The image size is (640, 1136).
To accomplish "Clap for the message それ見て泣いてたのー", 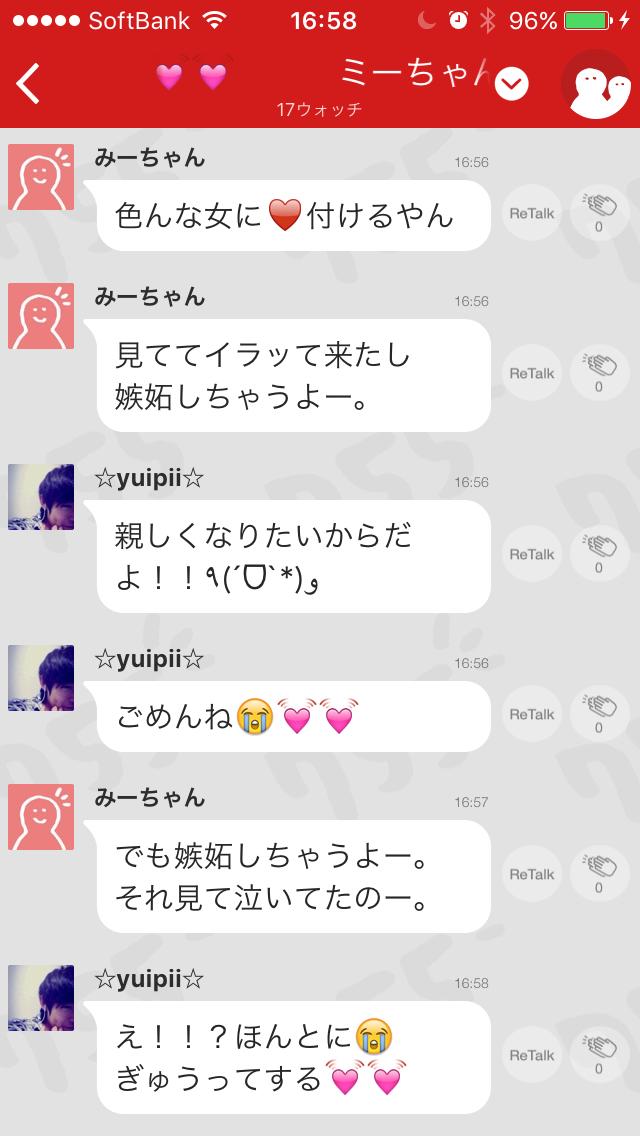I will click(x=599, y=874).
